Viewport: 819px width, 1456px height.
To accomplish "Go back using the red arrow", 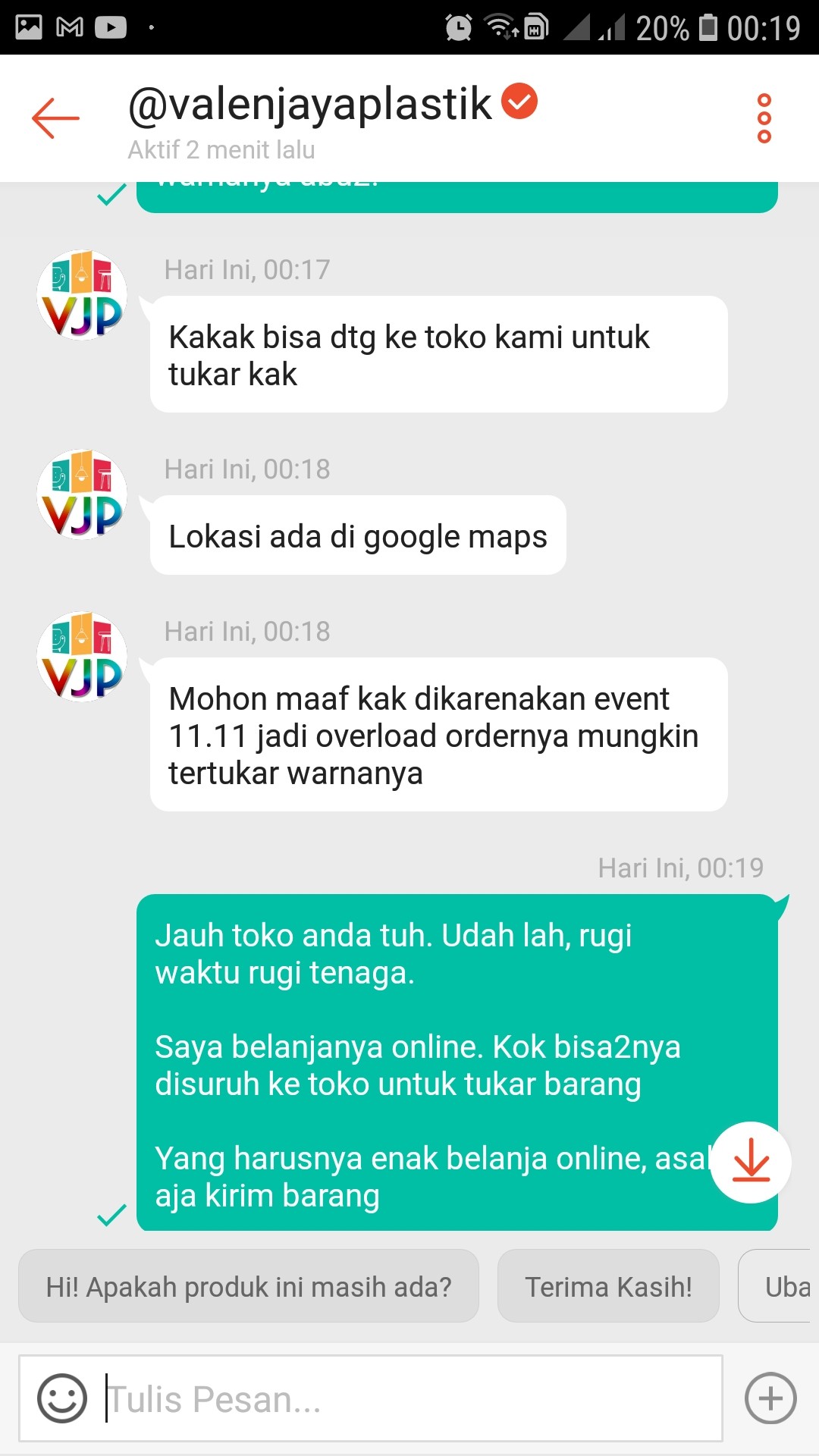I will click(x=55, y=118).
